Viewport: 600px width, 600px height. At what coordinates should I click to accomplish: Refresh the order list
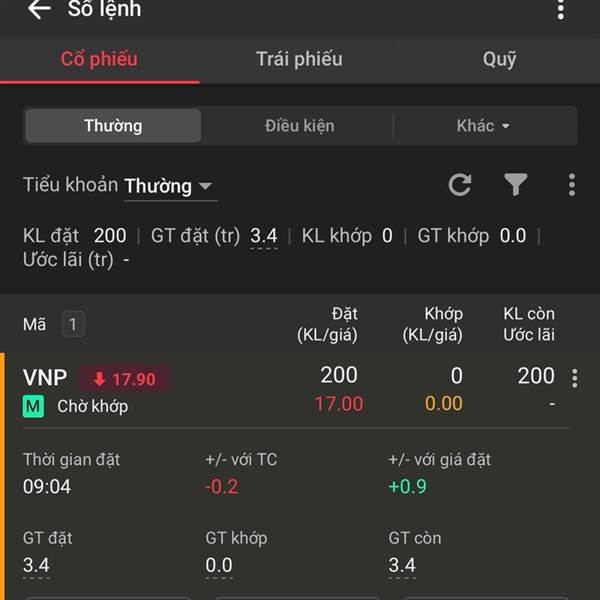click(460, 184)
